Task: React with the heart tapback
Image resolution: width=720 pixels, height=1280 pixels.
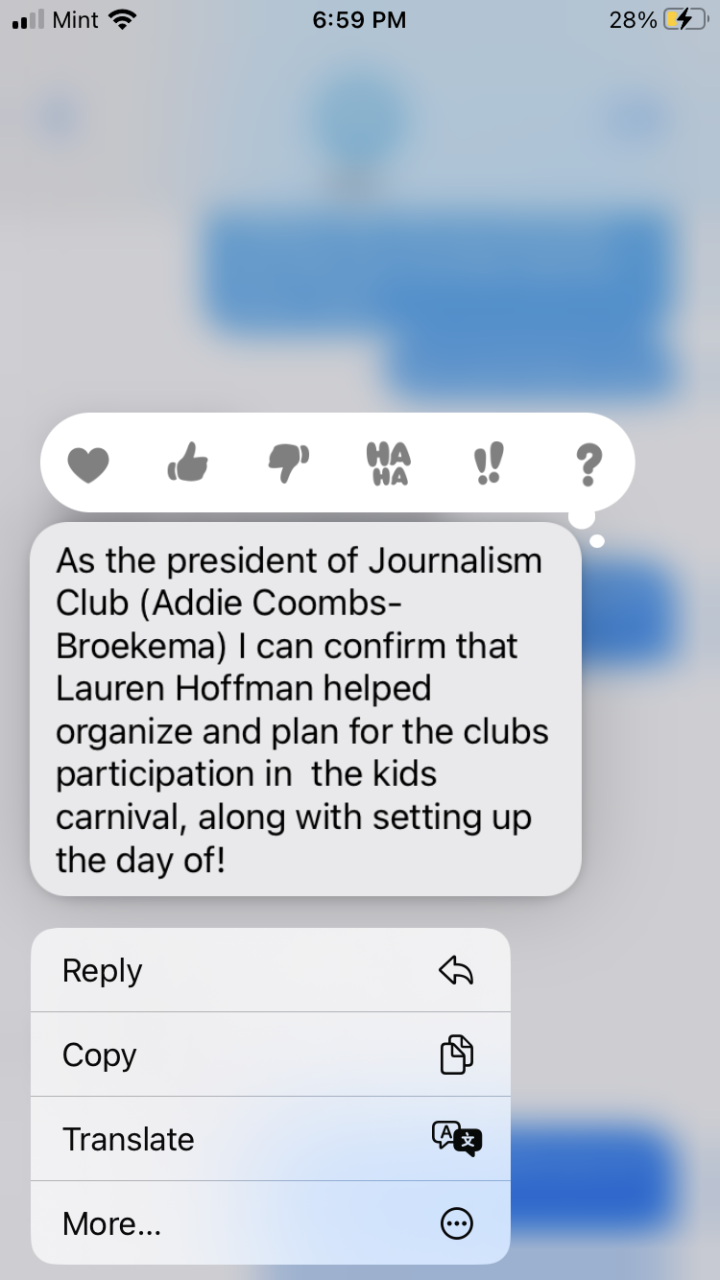Action: point(88,464)
